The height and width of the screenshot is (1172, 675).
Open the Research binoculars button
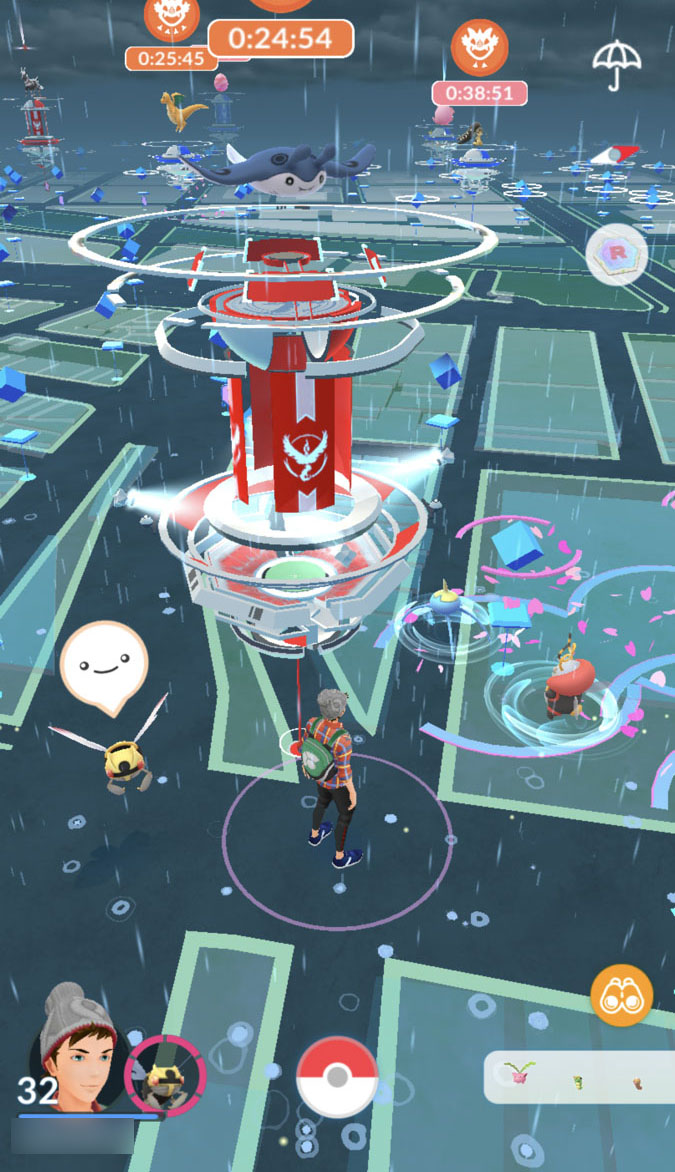click(621, 995)
